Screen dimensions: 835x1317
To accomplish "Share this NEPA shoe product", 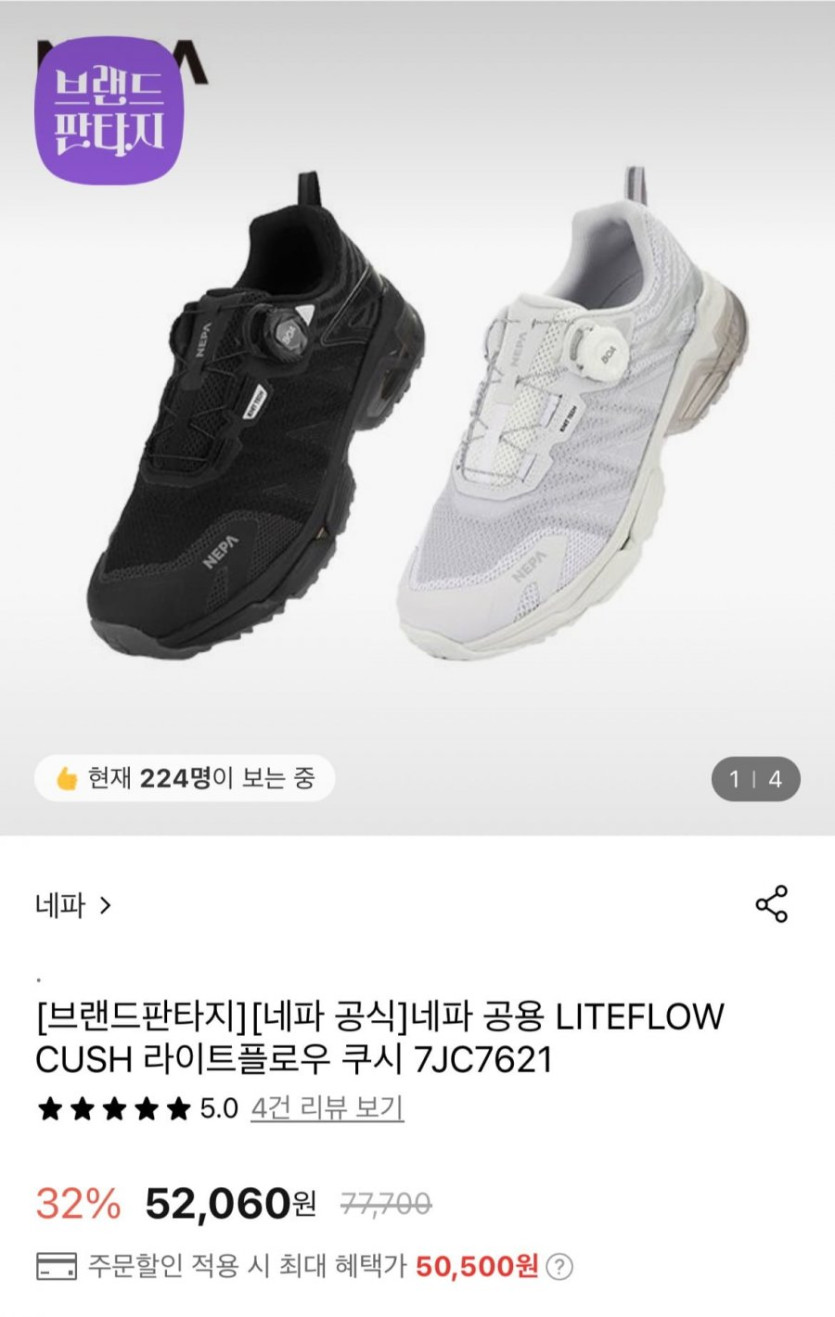I will tap(771, 905).
